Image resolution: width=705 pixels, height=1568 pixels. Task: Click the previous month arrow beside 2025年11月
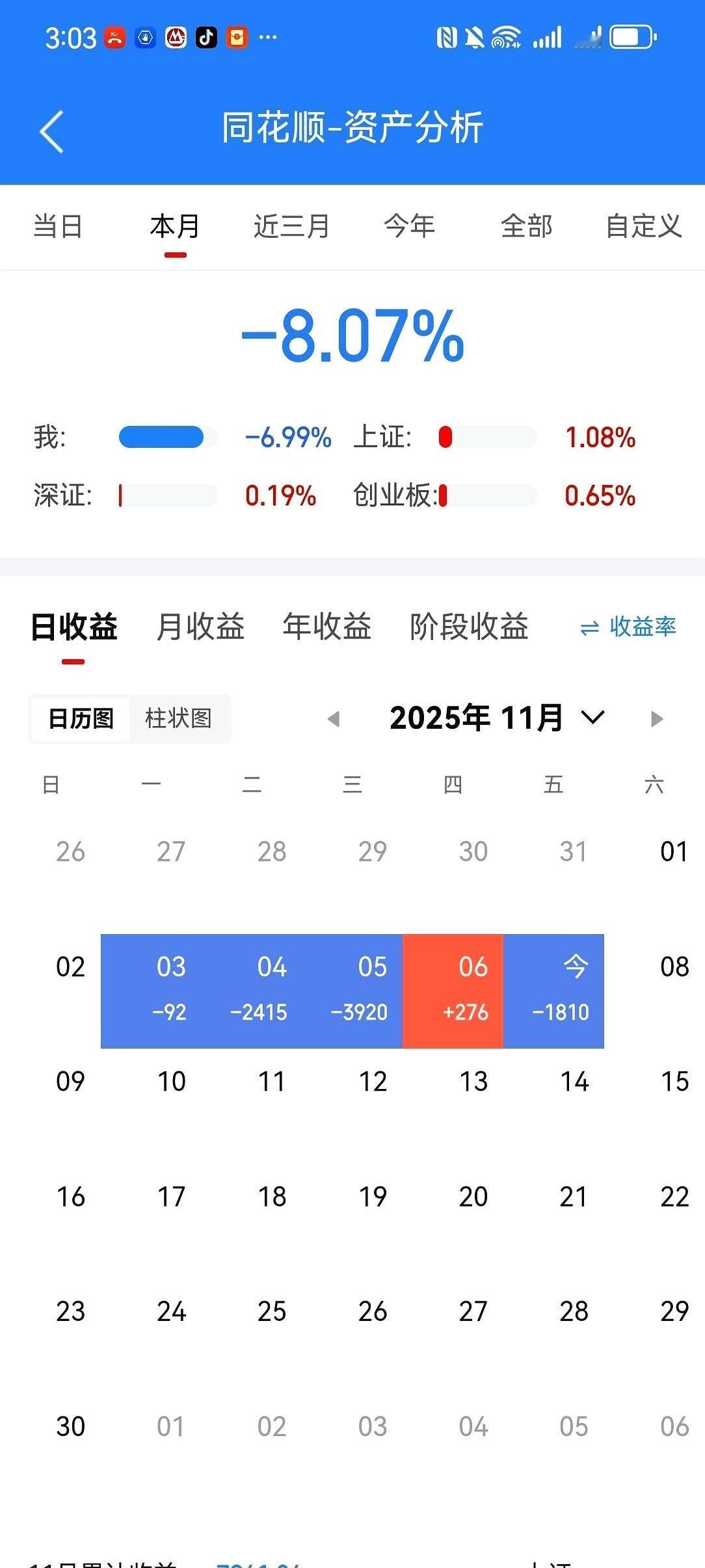(x=334, y=718)
